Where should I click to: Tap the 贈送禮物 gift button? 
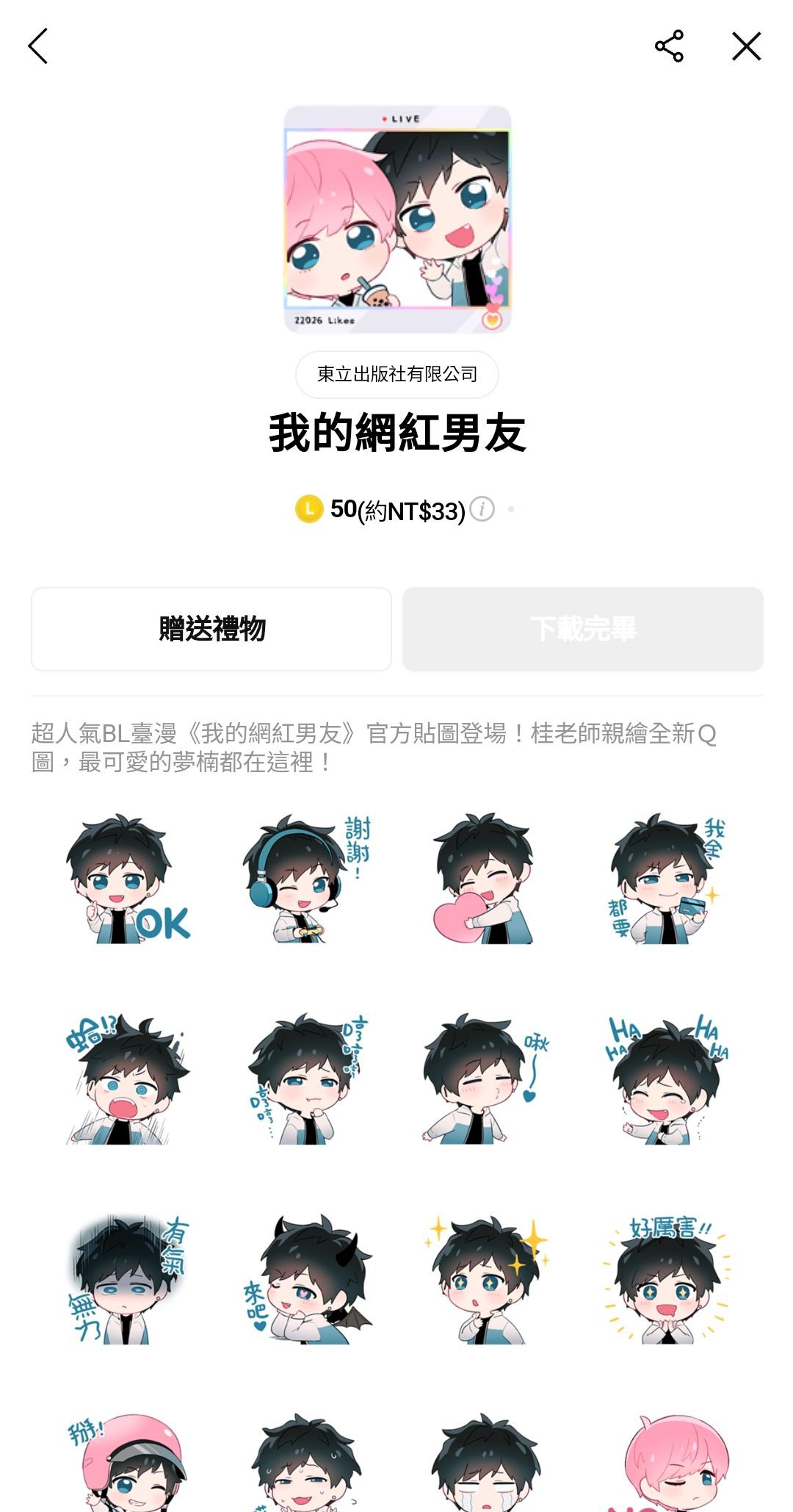pos(211,629)
